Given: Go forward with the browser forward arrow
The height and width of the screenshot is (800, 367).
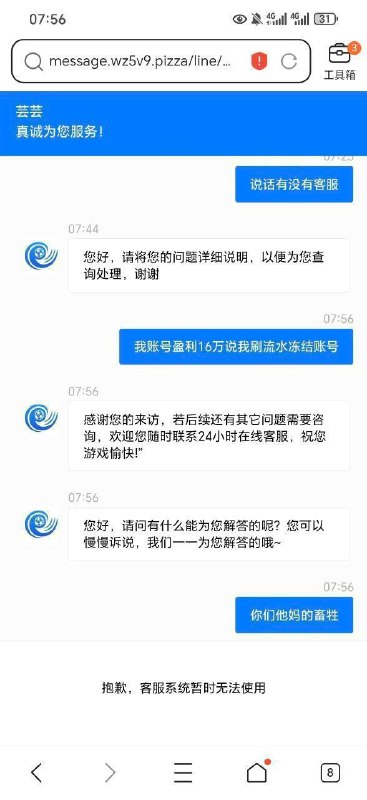Looking at the screenshot, I should 110,772.
